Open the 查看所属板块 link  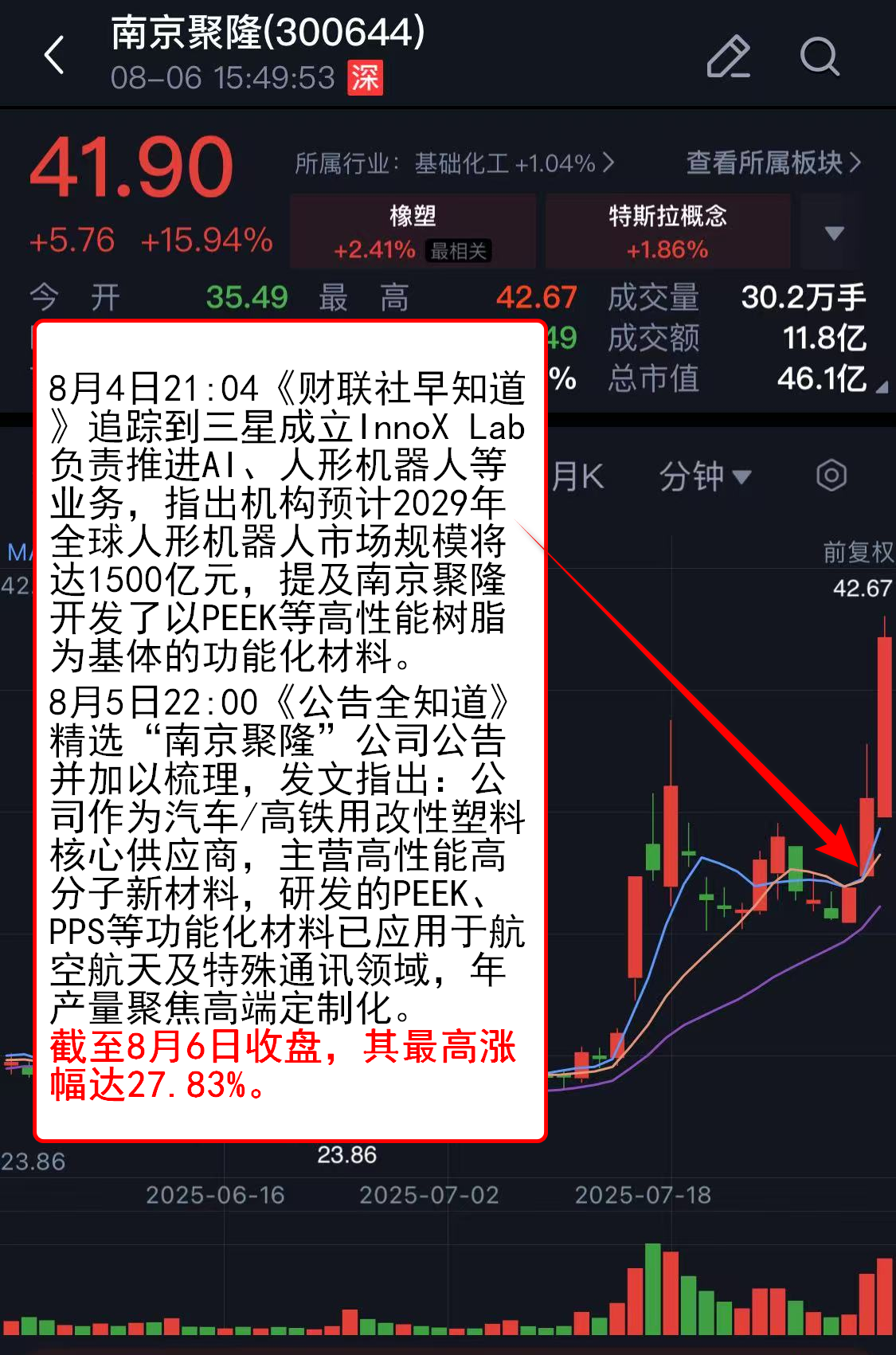tap(773, 163)
